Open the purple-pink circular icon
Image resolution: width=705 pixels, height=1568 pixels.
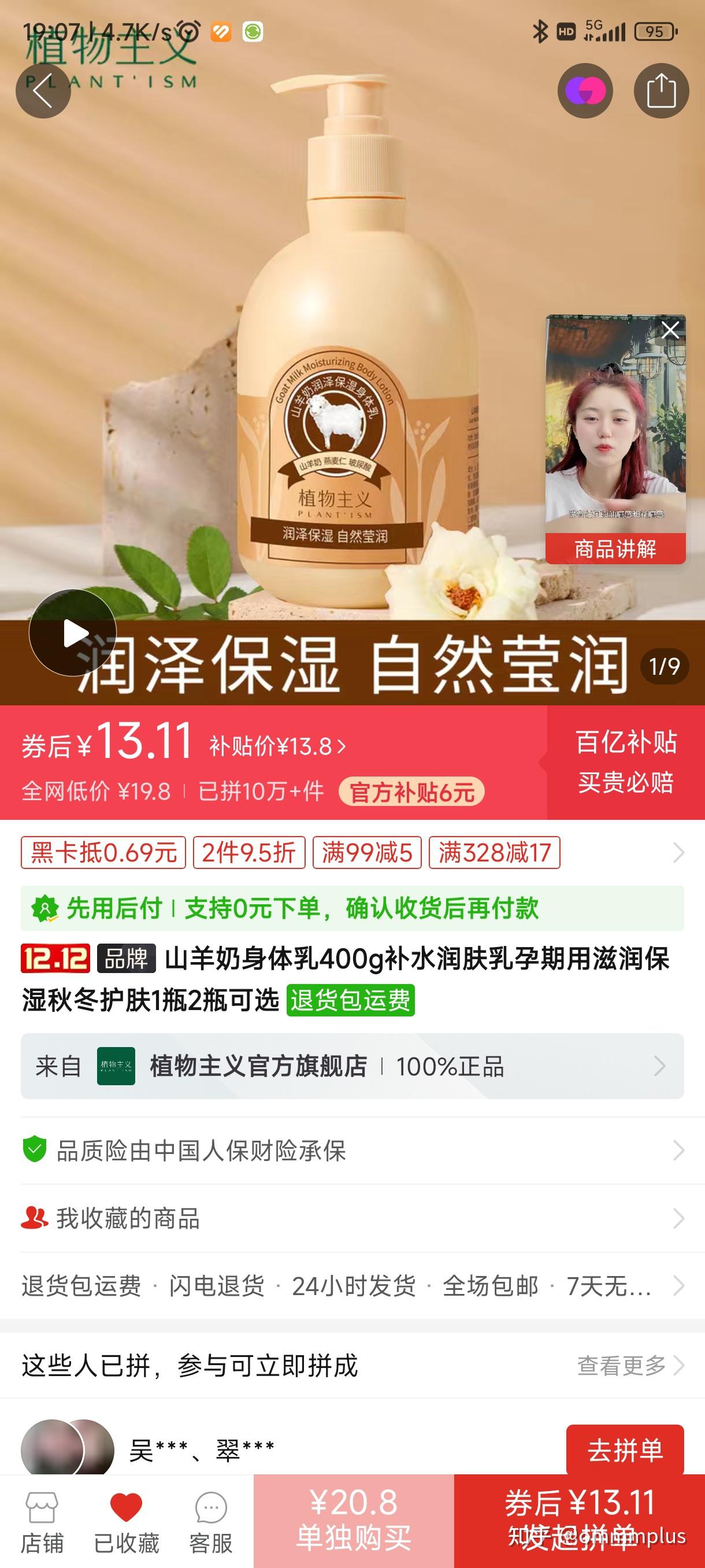tap(585, 91)
